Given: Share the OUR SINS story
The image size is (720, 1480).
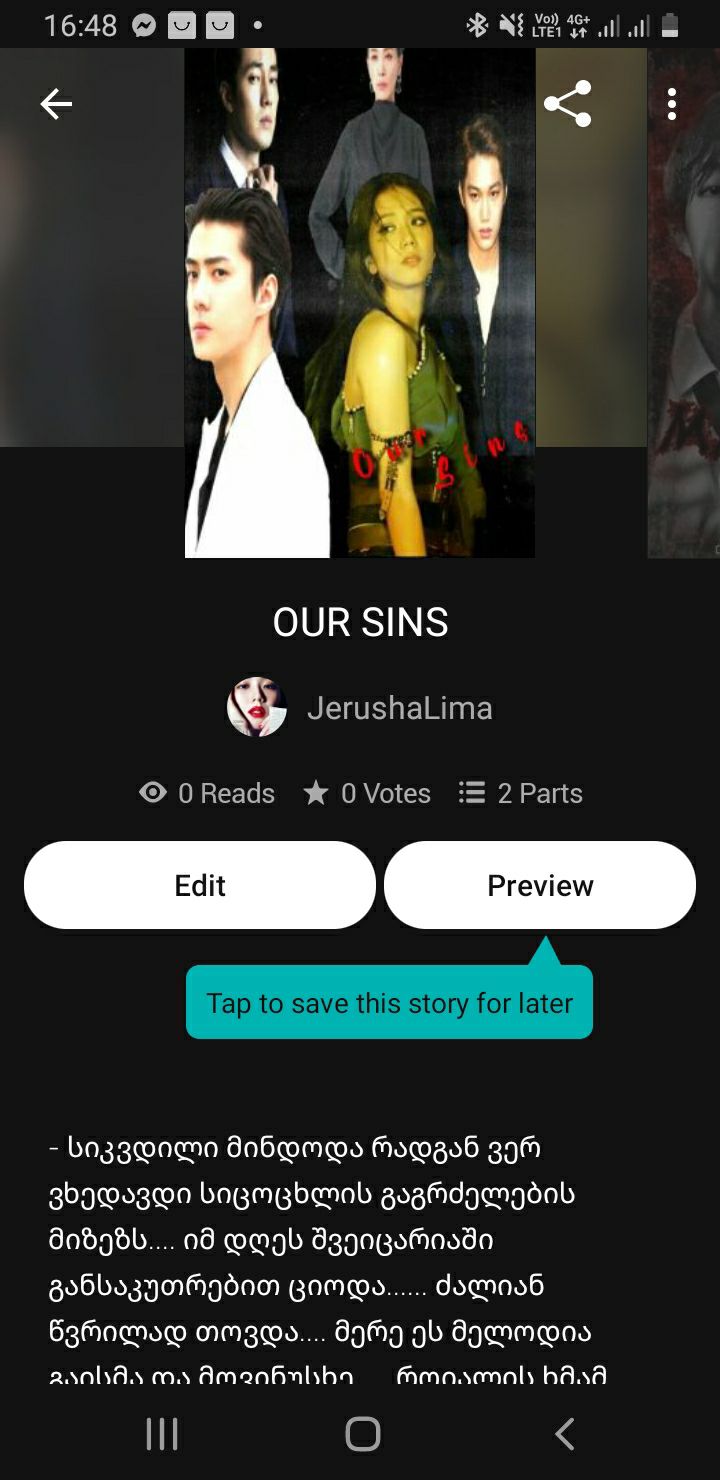Looking at the screenshot, I should click(x=567, y=104).
